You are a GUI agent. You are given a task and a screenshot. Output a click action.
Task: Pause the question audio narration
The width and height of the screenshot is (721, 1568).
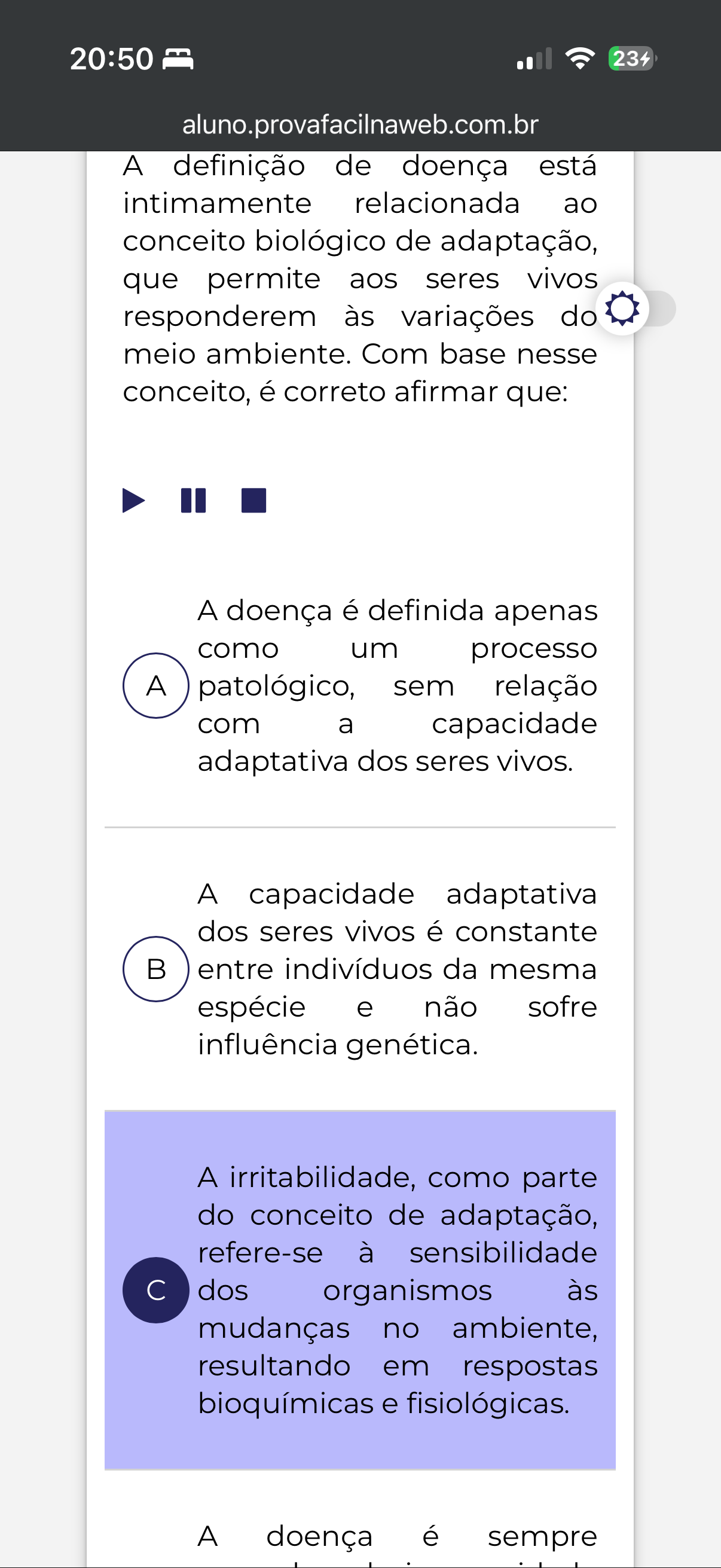[193, 501]
